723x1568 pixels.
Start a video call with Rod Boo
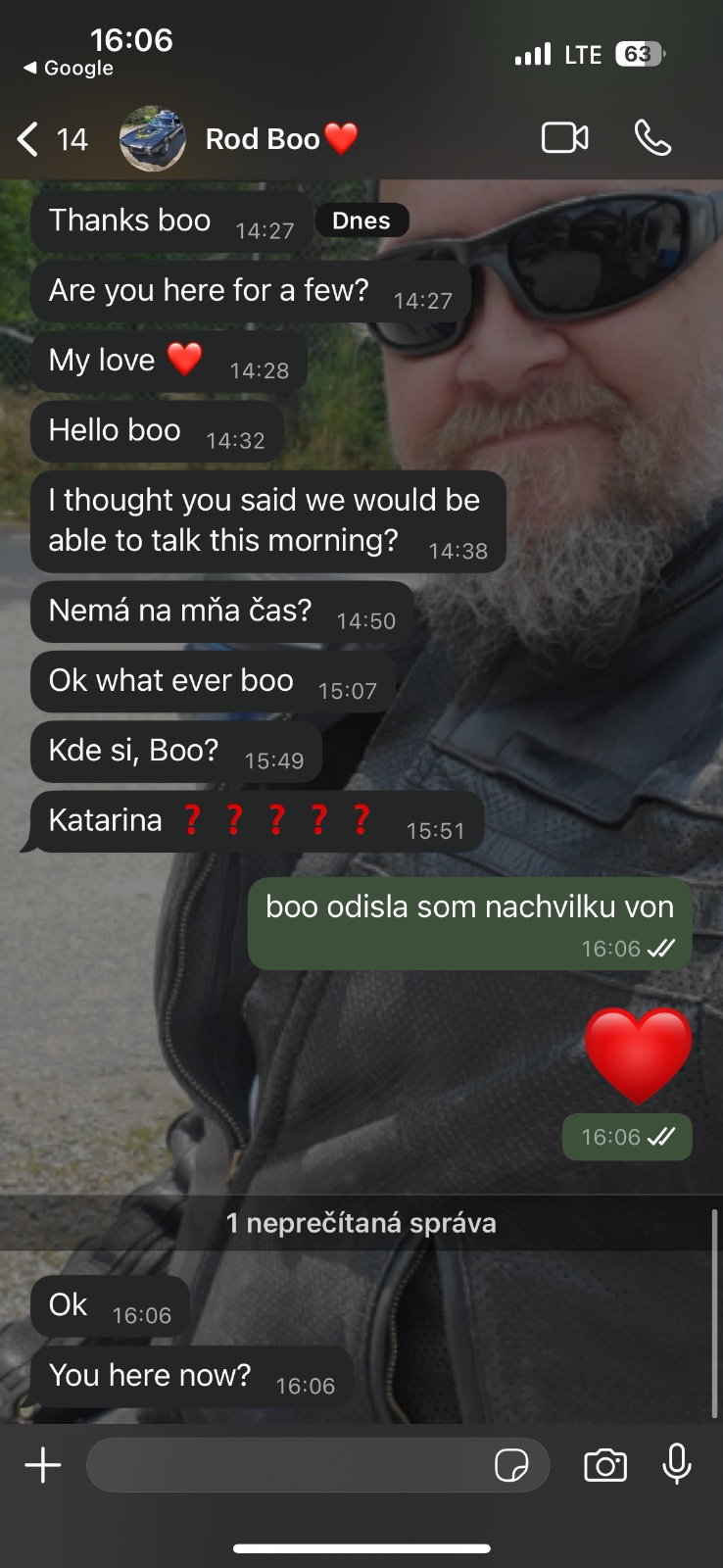[565, 138]
